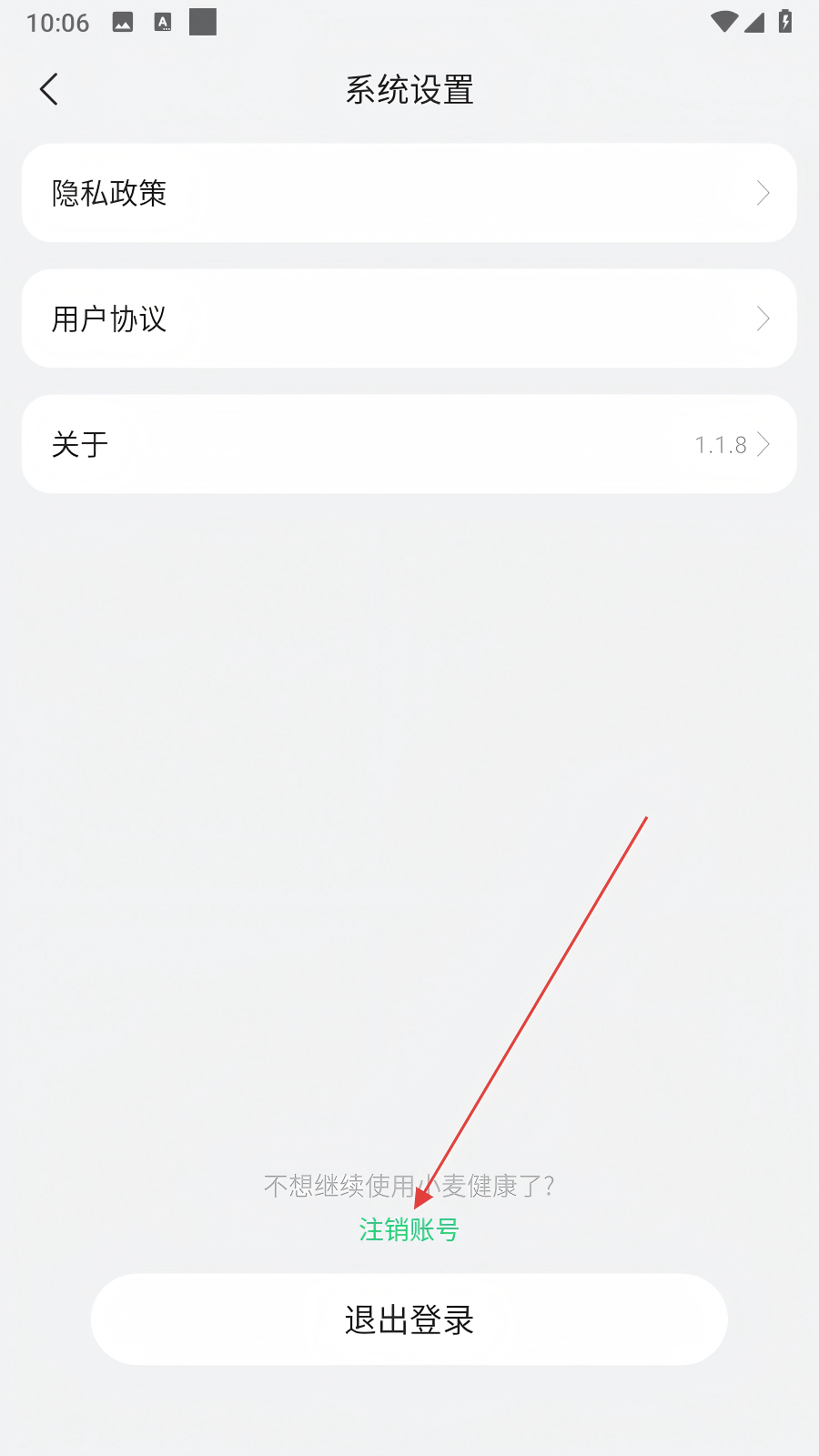Viewport: 819px width, 1456px height.
Task: Open the 关于 version row
Action: pos(409,444)
